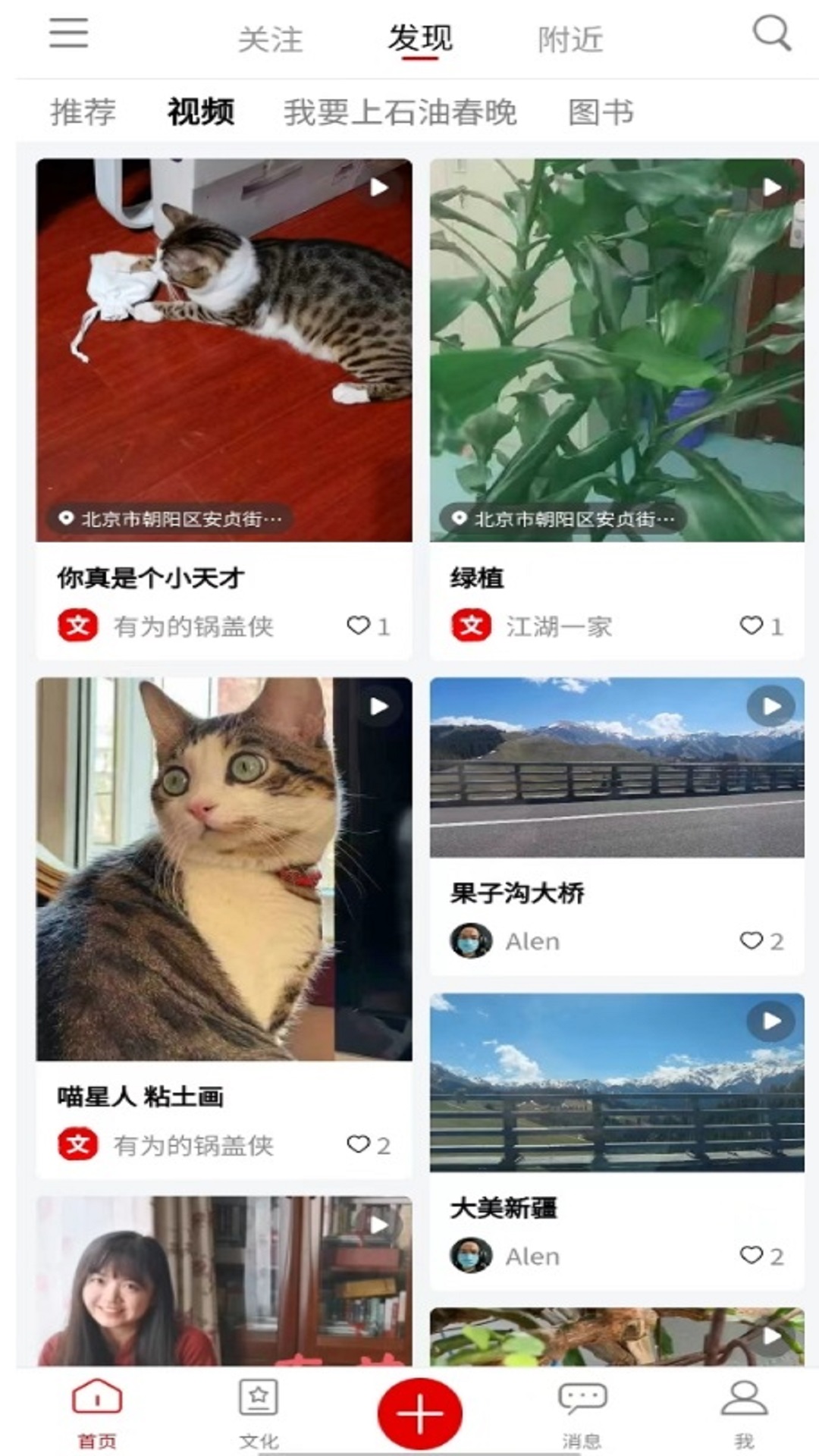Tap Alen's avatar on 果子沟大桥 card
Screen dimensions: 819x1456
(x=471, y=940)
